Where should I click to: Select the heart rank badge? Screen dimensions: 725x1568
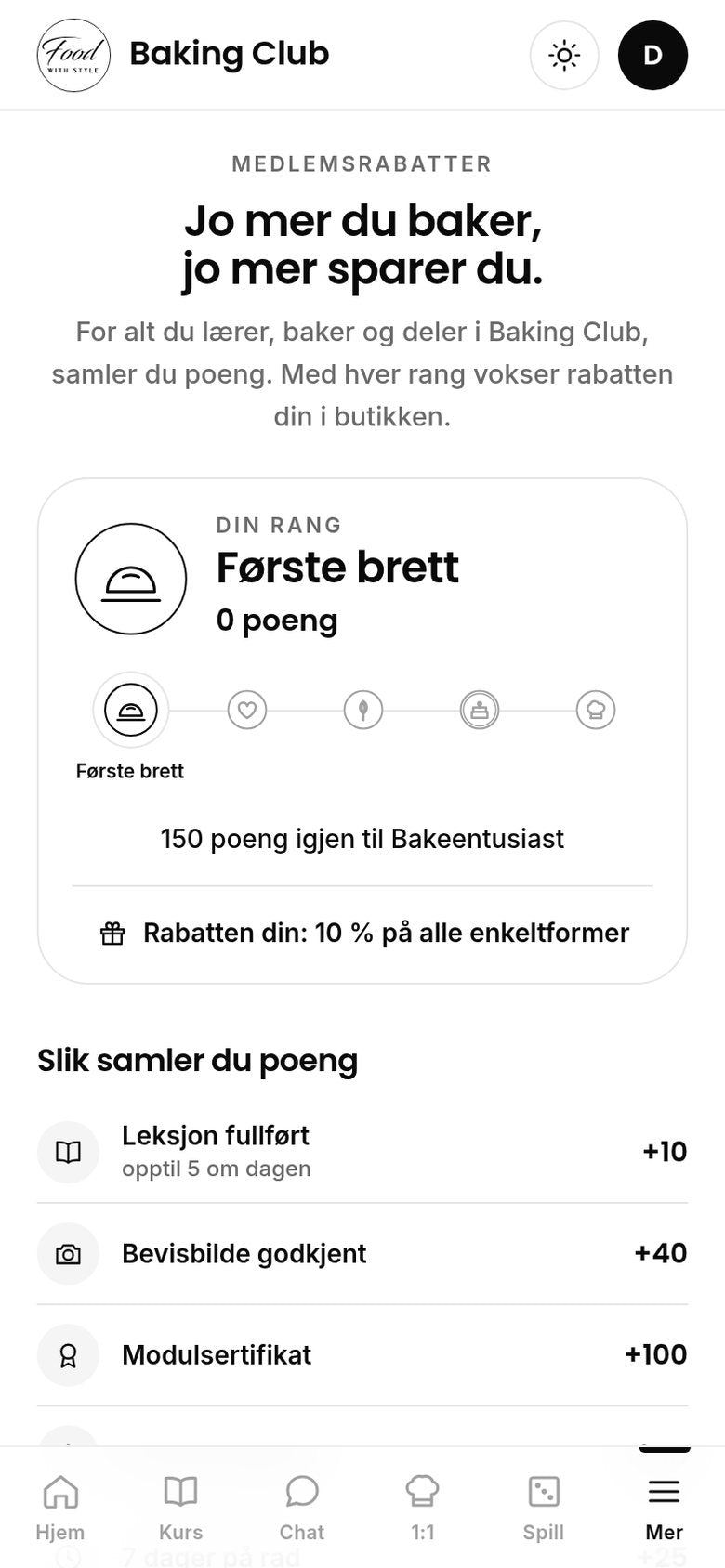point(247,711)
